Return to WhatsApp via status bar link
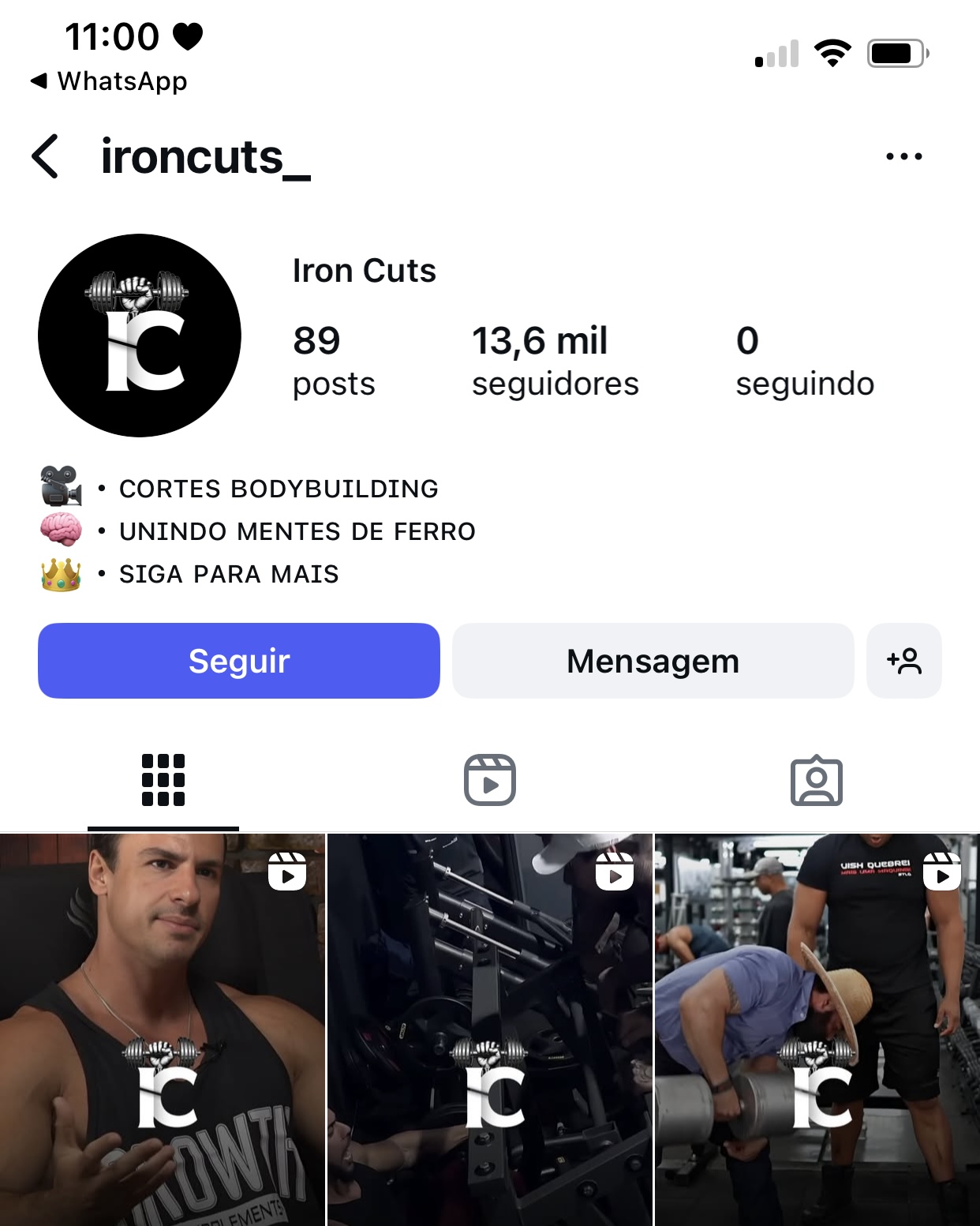The height and width of the screenshot is (1226, 980). coord(110,81)
